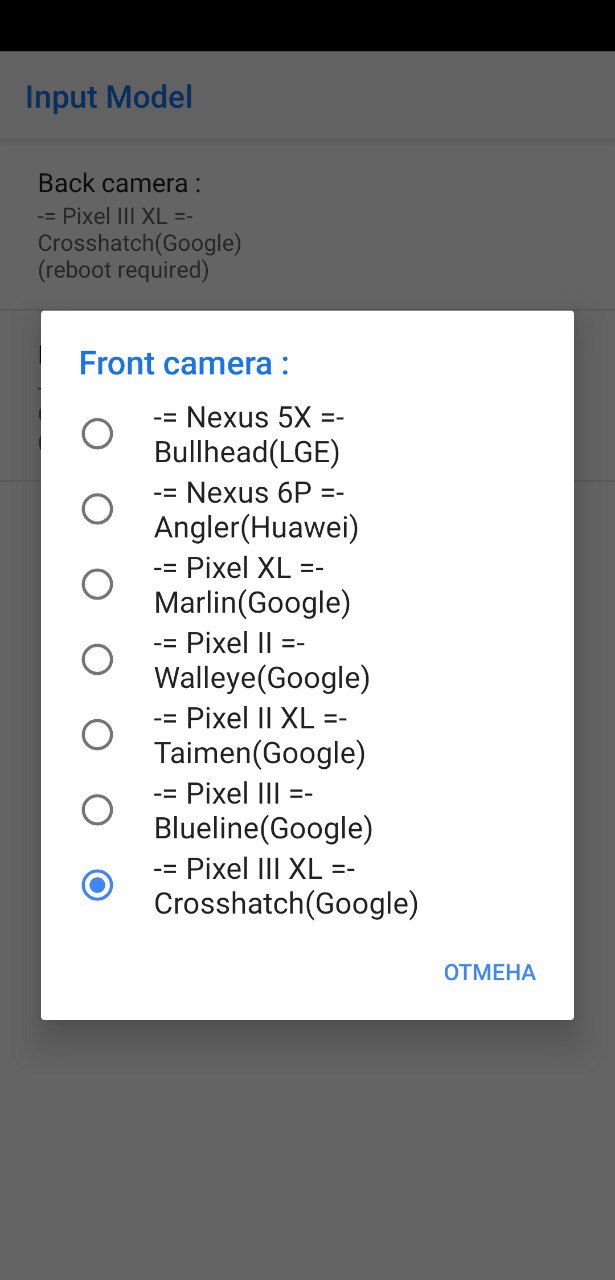Select the Nexus 5X Bullhead option
This screenshot has width=615, height=1280.
point(307,434)
